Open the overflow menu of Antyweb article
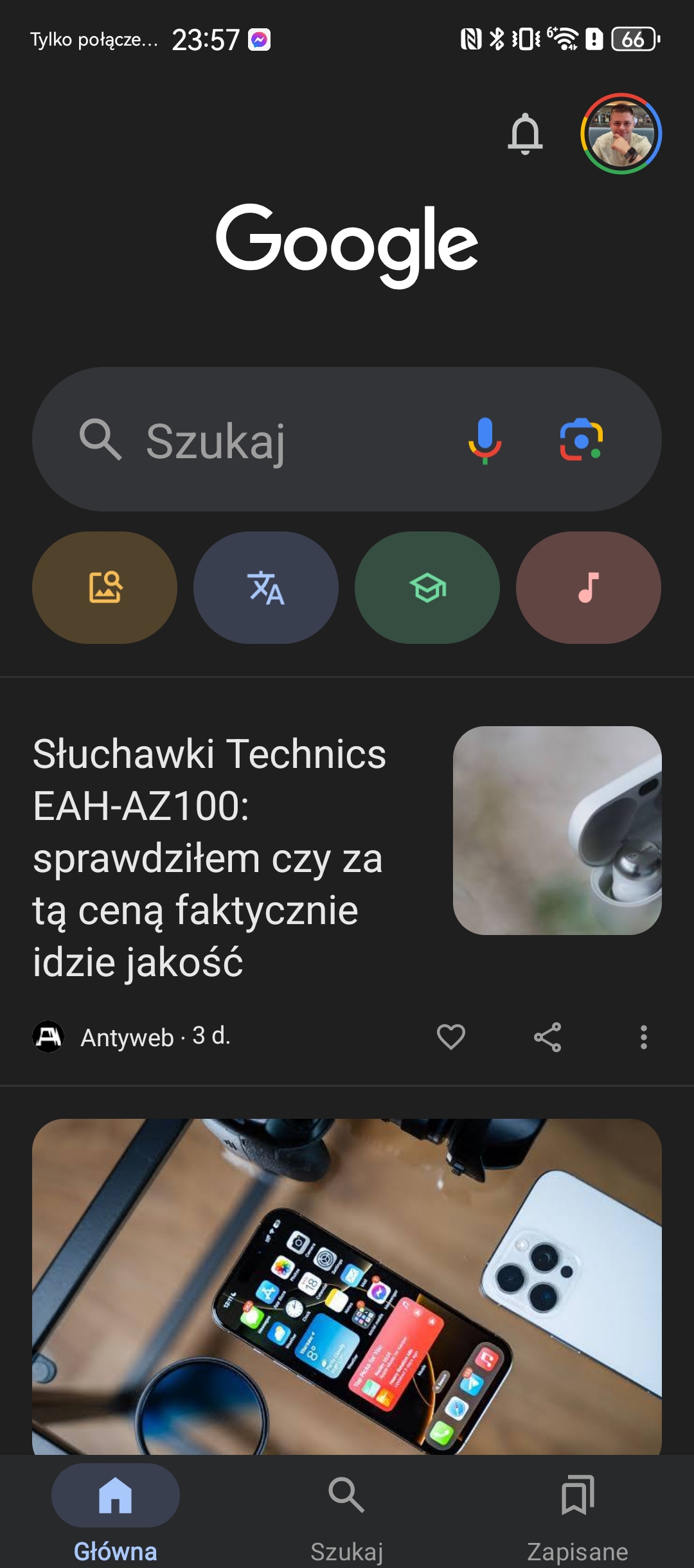The height and width of the screenshot is (1568, 694). 643,1037
